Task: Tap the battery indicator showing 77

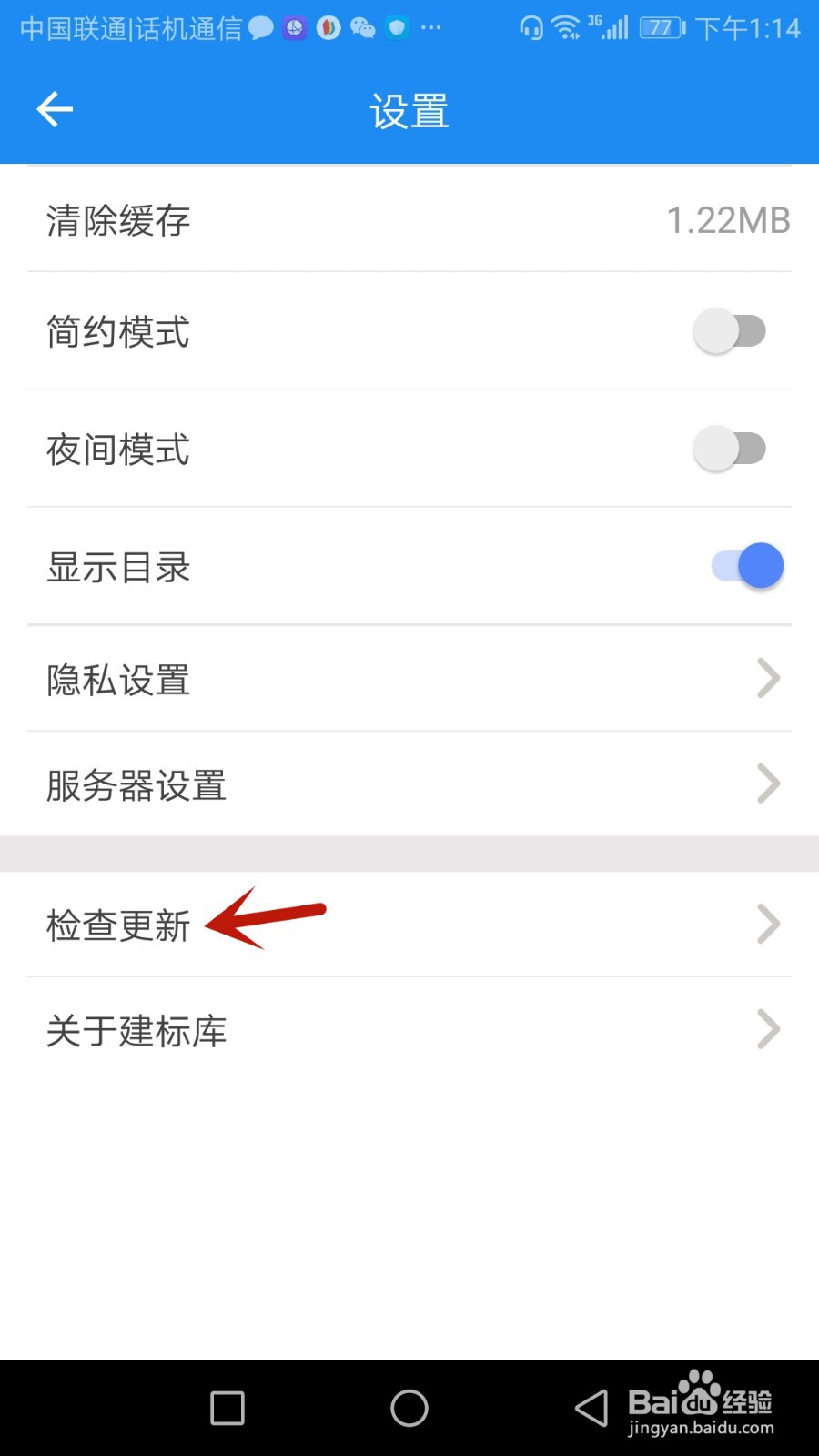Action: (x=660, y=28)
